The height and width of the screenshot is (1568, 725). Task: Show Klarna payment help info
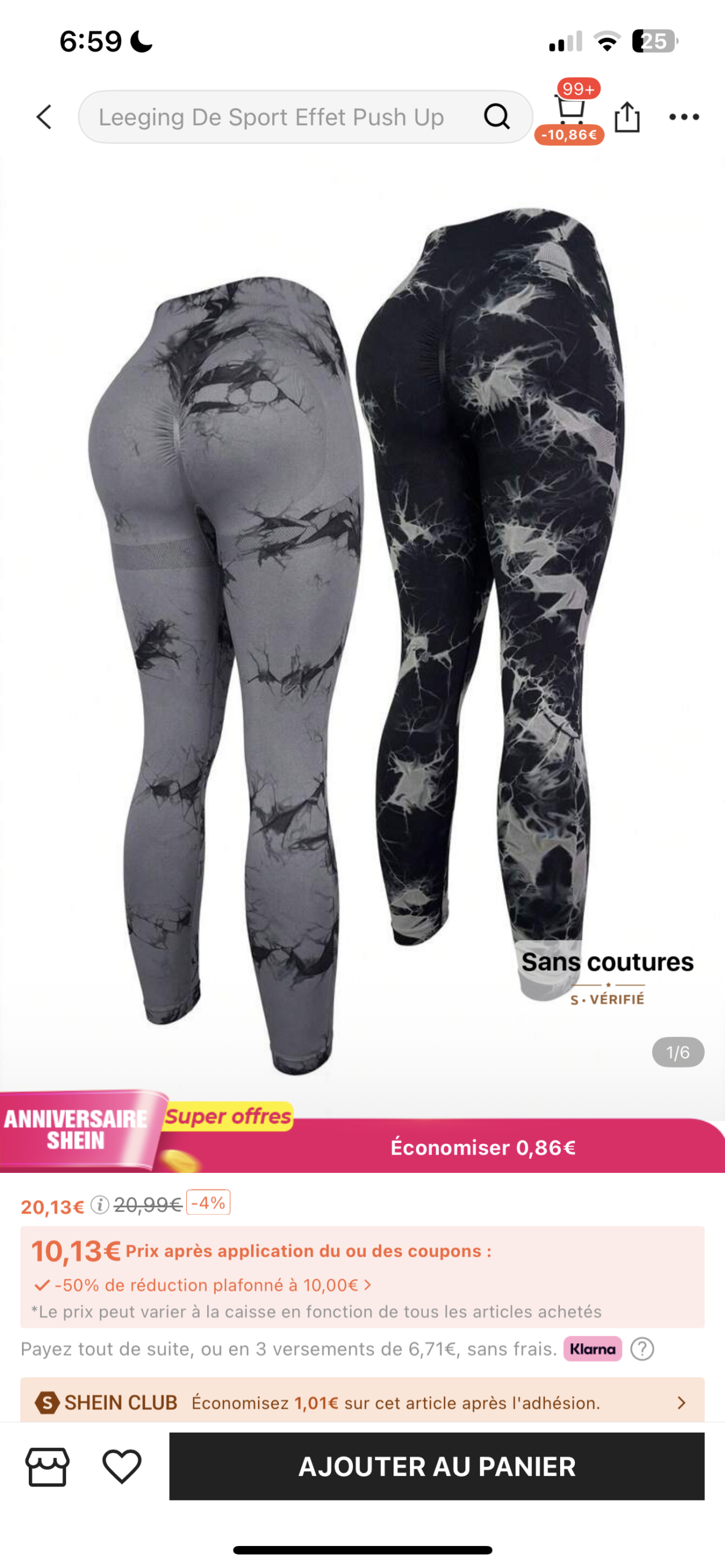pos(642,1349)
